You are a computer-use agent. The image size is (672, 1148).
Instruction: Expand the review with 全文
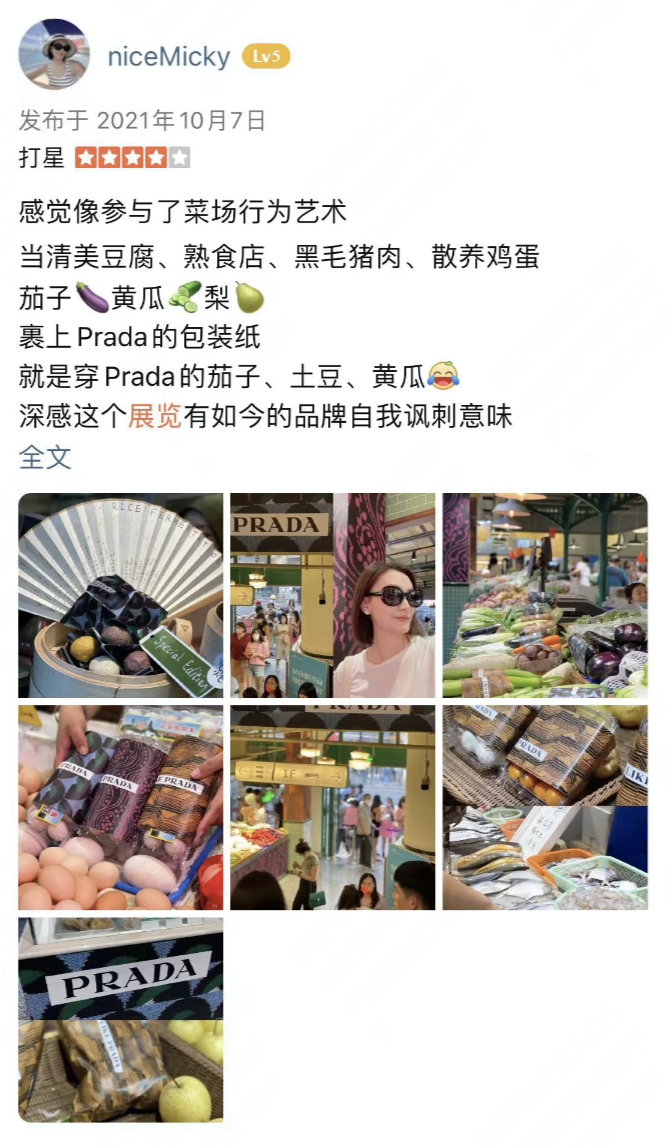[45, 457]
